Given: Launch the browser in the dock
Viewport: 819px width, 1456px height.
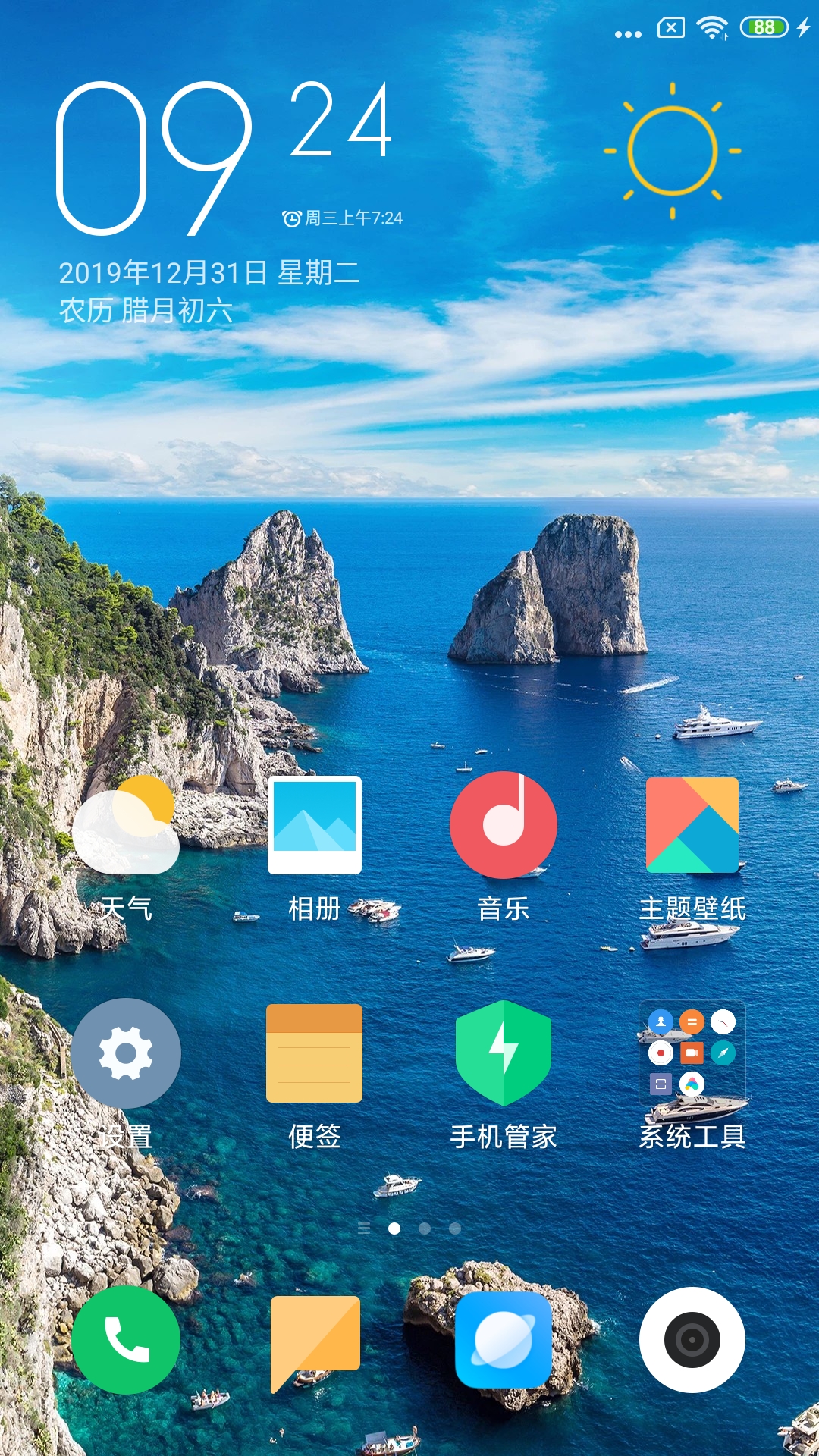Looking at the screenshot, I should pyautogui.click(x=504, y=1340).
